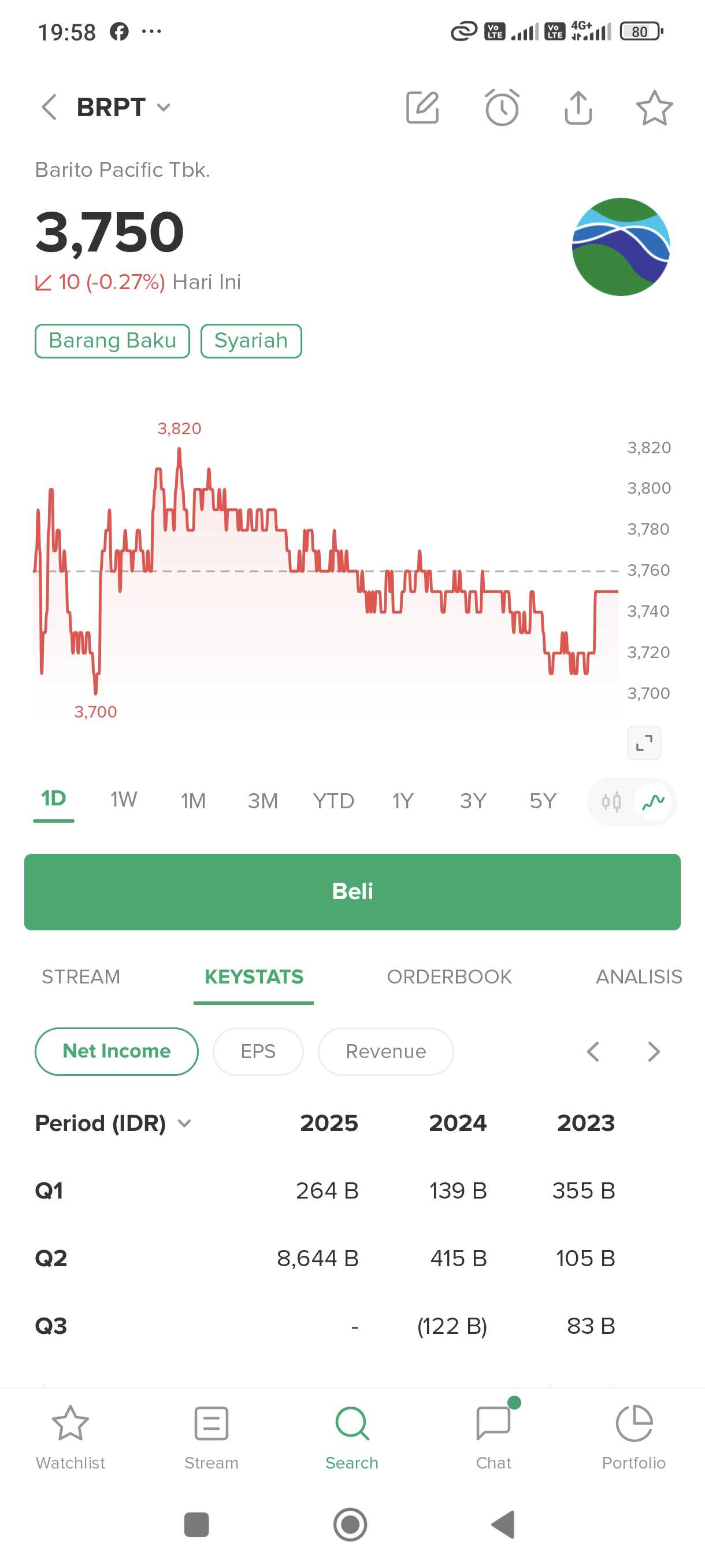Open the ANALISIS tab
Viewport: 705px width, 1568px height.
[637, 977]
